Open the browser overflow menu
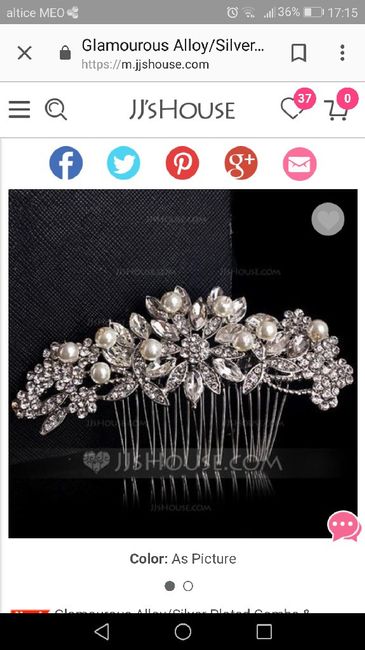The height and width of the screenshot is (650, 365). tap(342, 53)
